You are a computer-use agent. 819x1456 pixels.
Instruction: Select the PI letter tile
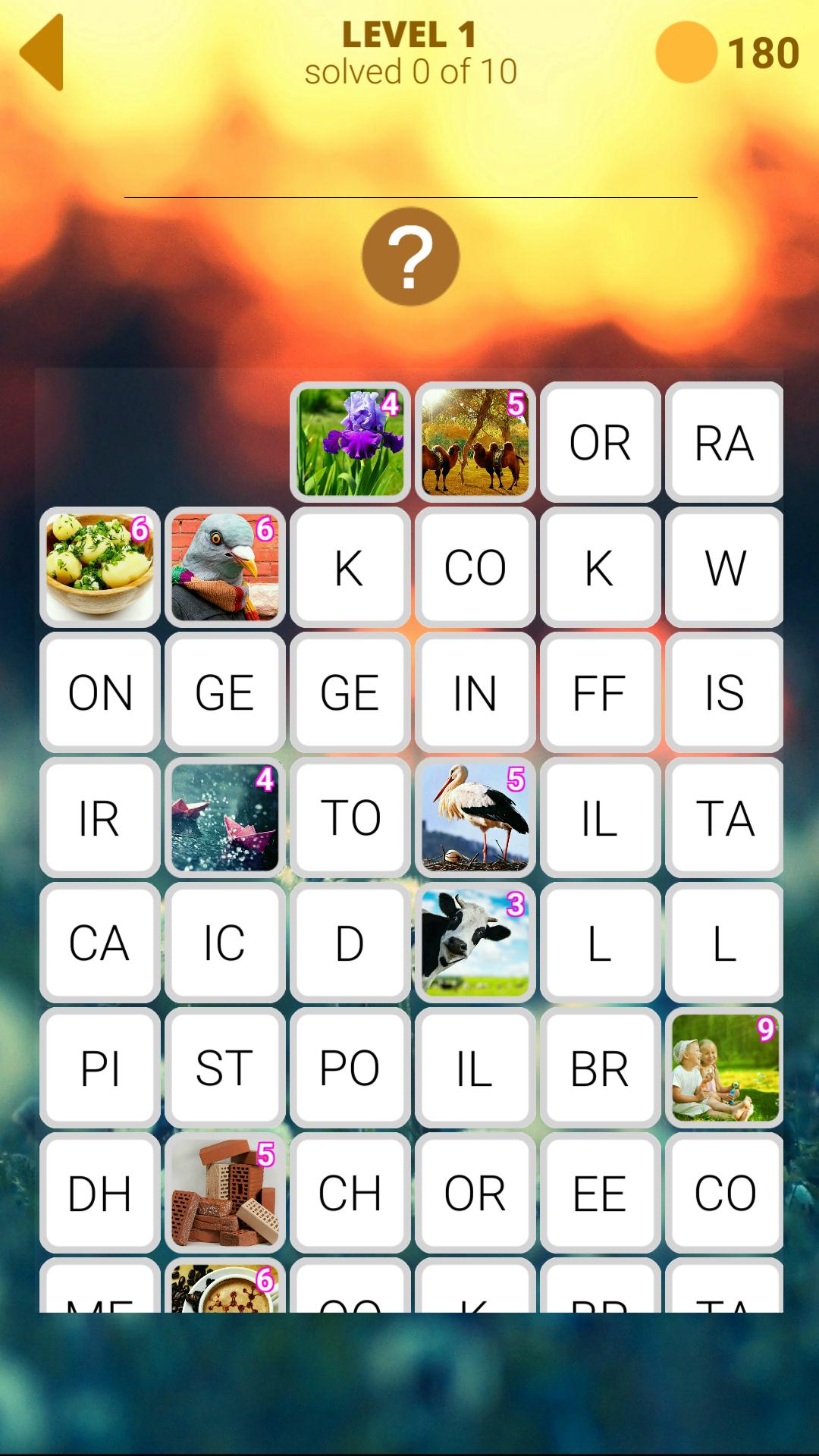99,1068
